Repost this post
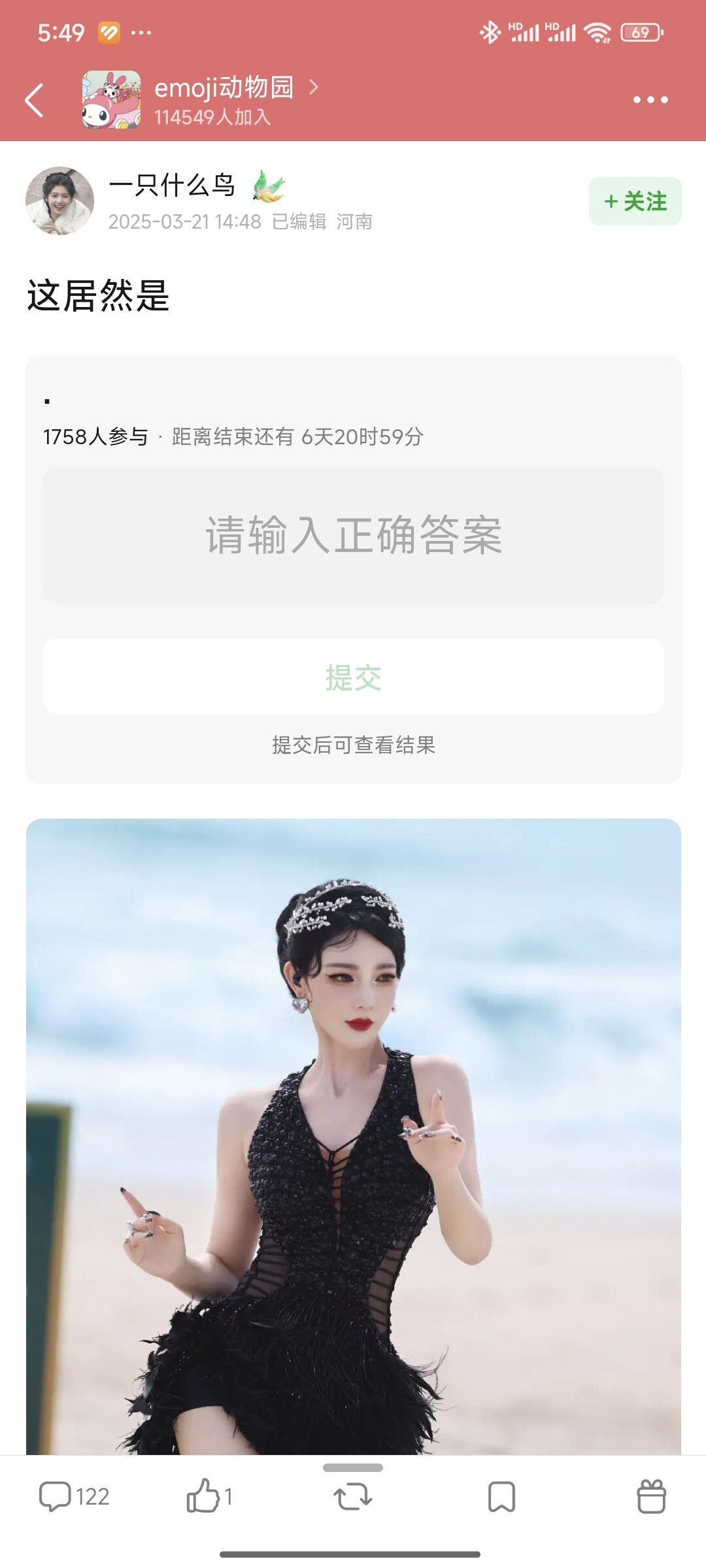This screenshot has height=1568, width=706. click(x=353, y=1496)
